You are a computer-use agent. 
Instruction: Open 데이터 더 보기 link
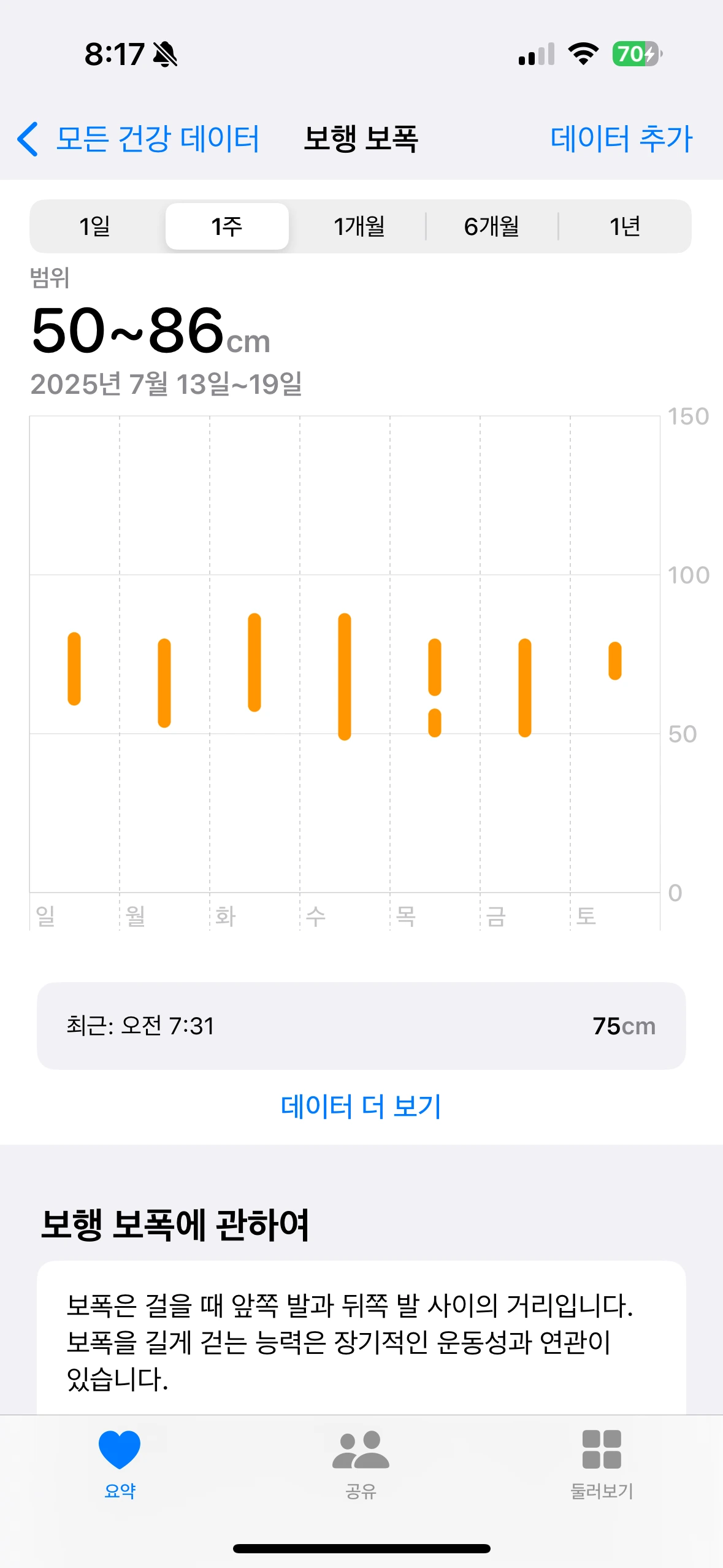pos(361,1106)
